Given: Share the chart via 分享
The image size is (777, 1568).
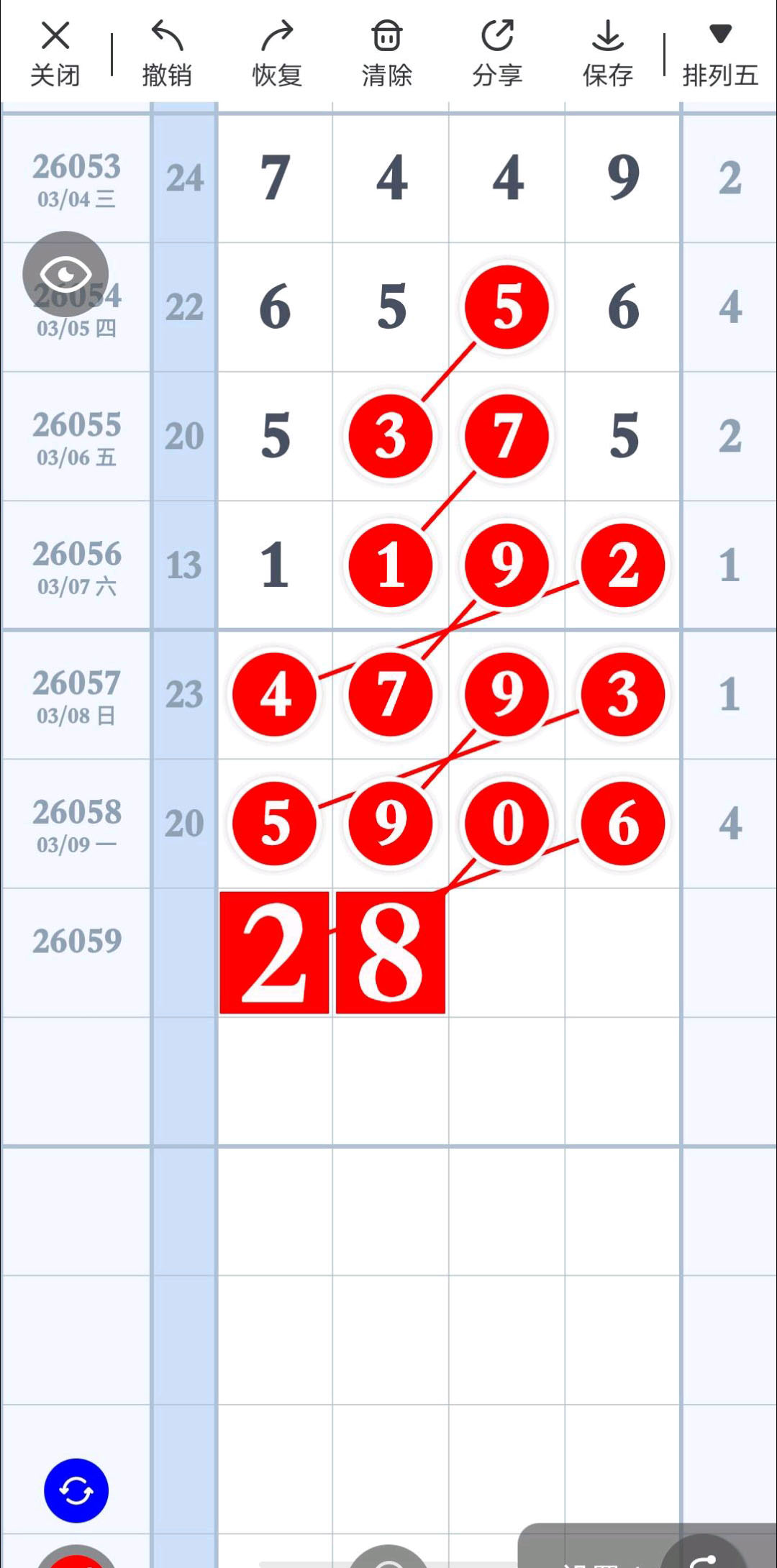Looking at the screenshot, I should click(x=497, y=53).
